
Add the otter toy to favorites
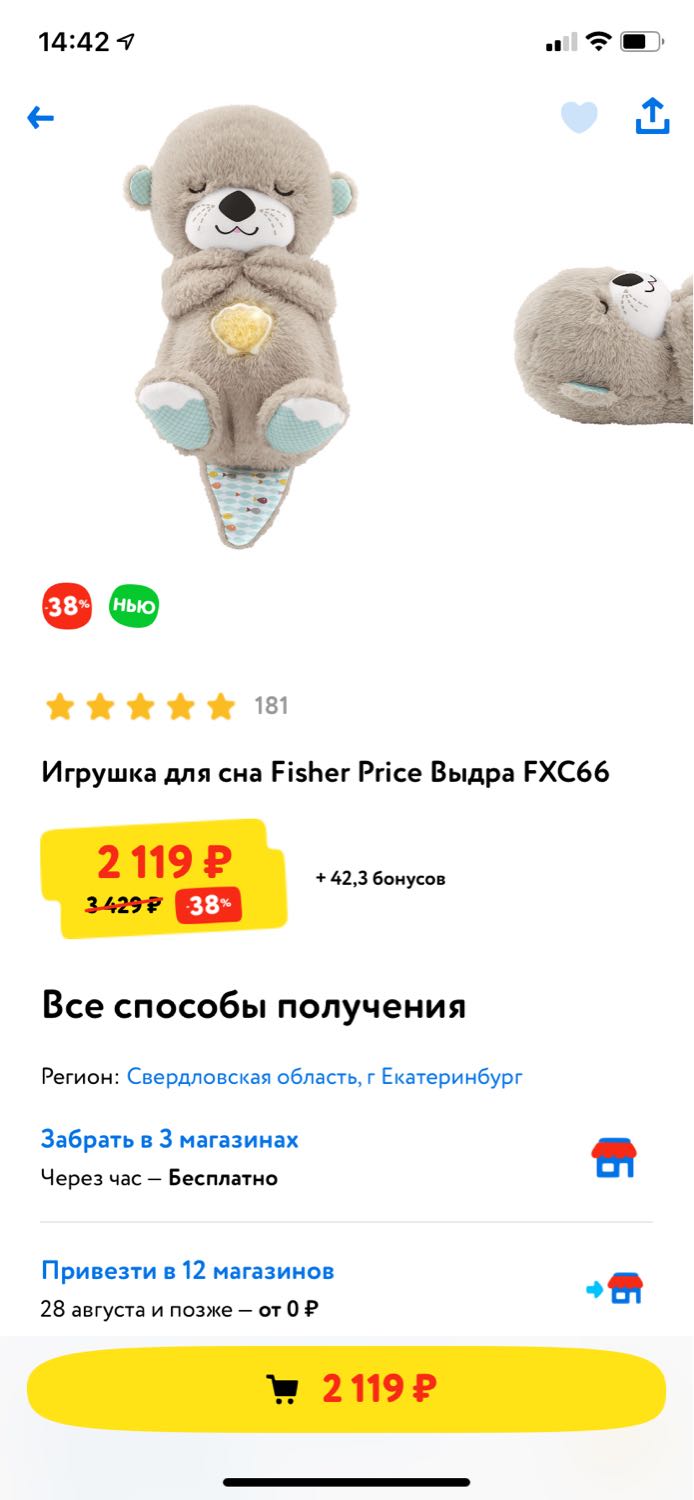coord(579,117)
